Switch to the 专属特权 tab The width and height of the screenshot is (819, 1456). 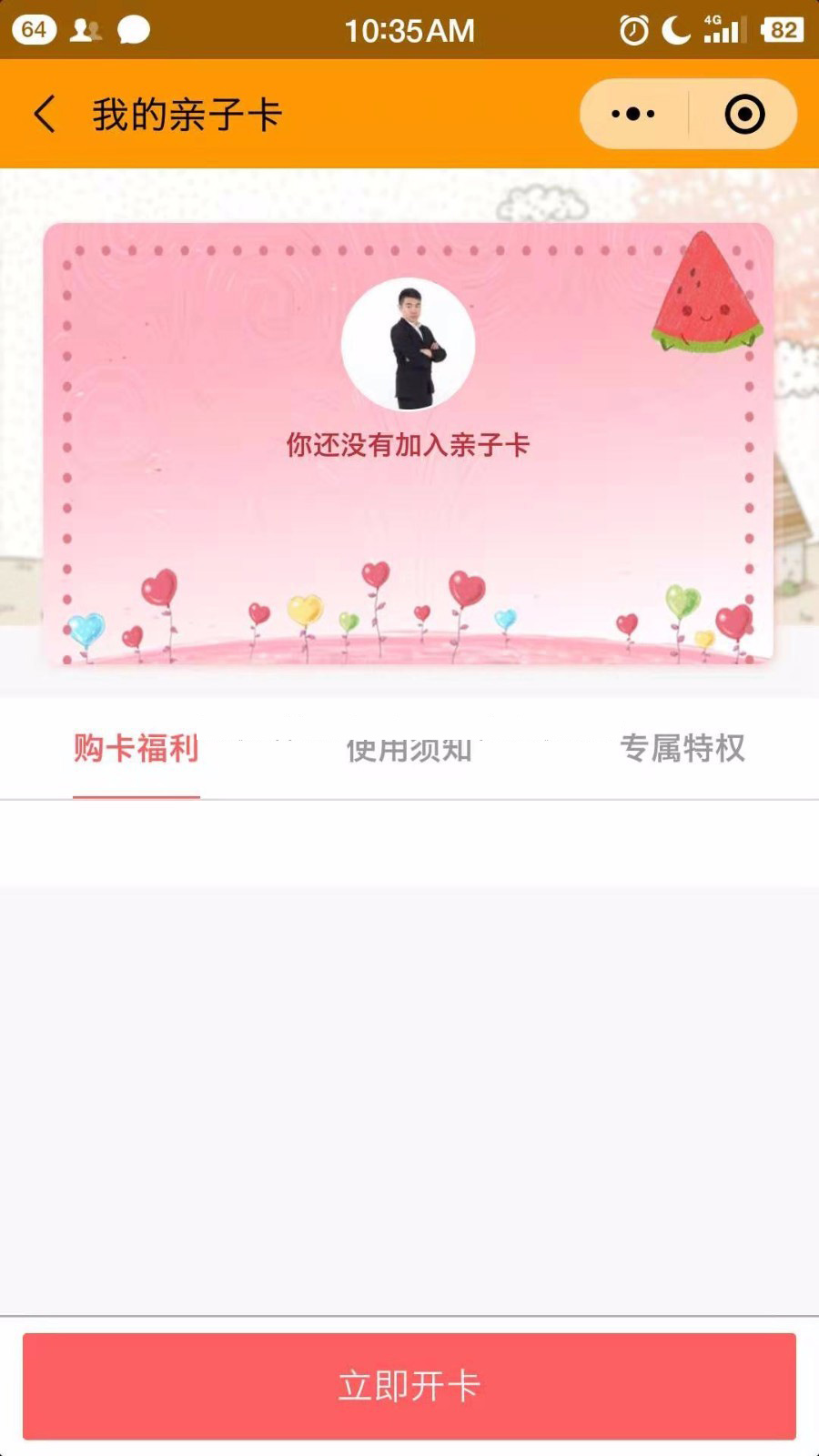coord(682,749)
